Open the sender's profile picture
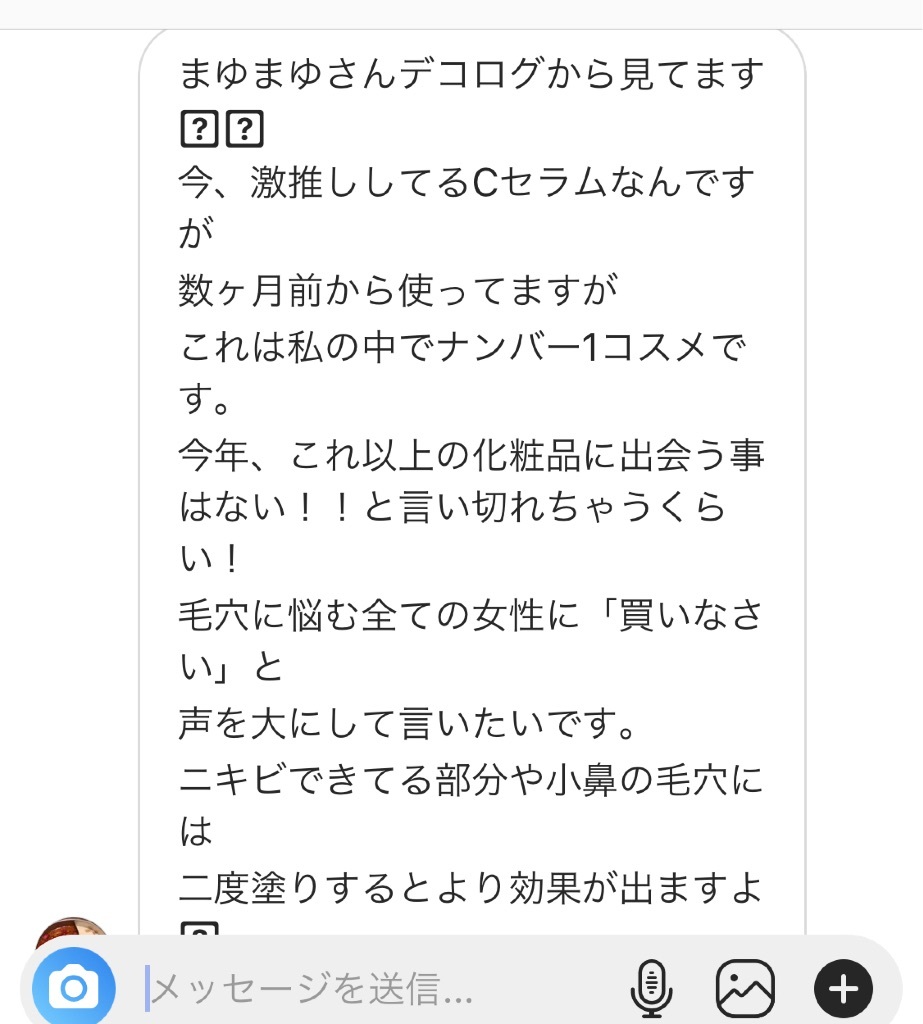This screenshot has height=1024, width=923. click(72, 930)
